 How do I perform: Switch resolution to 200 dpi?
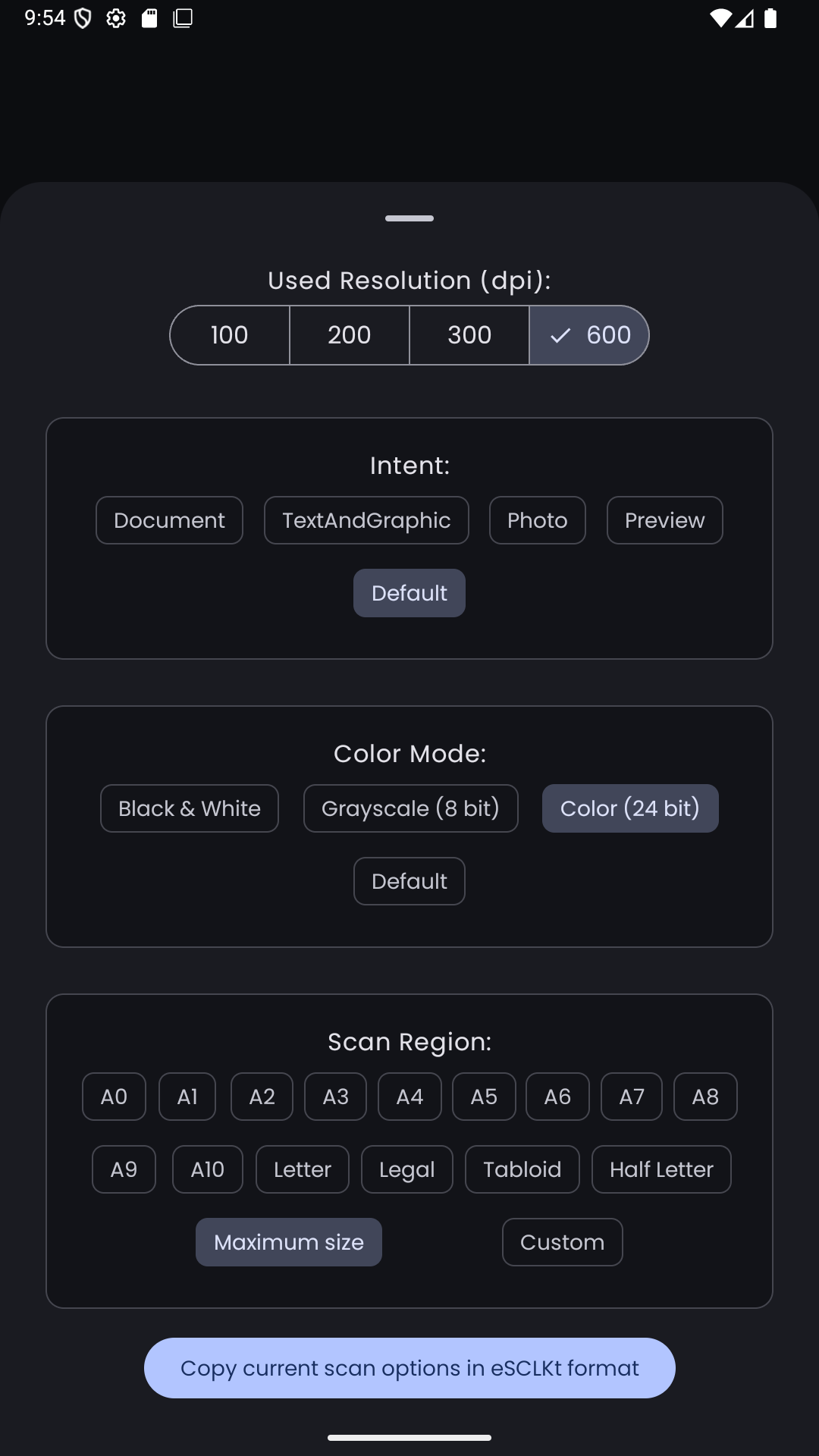(350, 335)
